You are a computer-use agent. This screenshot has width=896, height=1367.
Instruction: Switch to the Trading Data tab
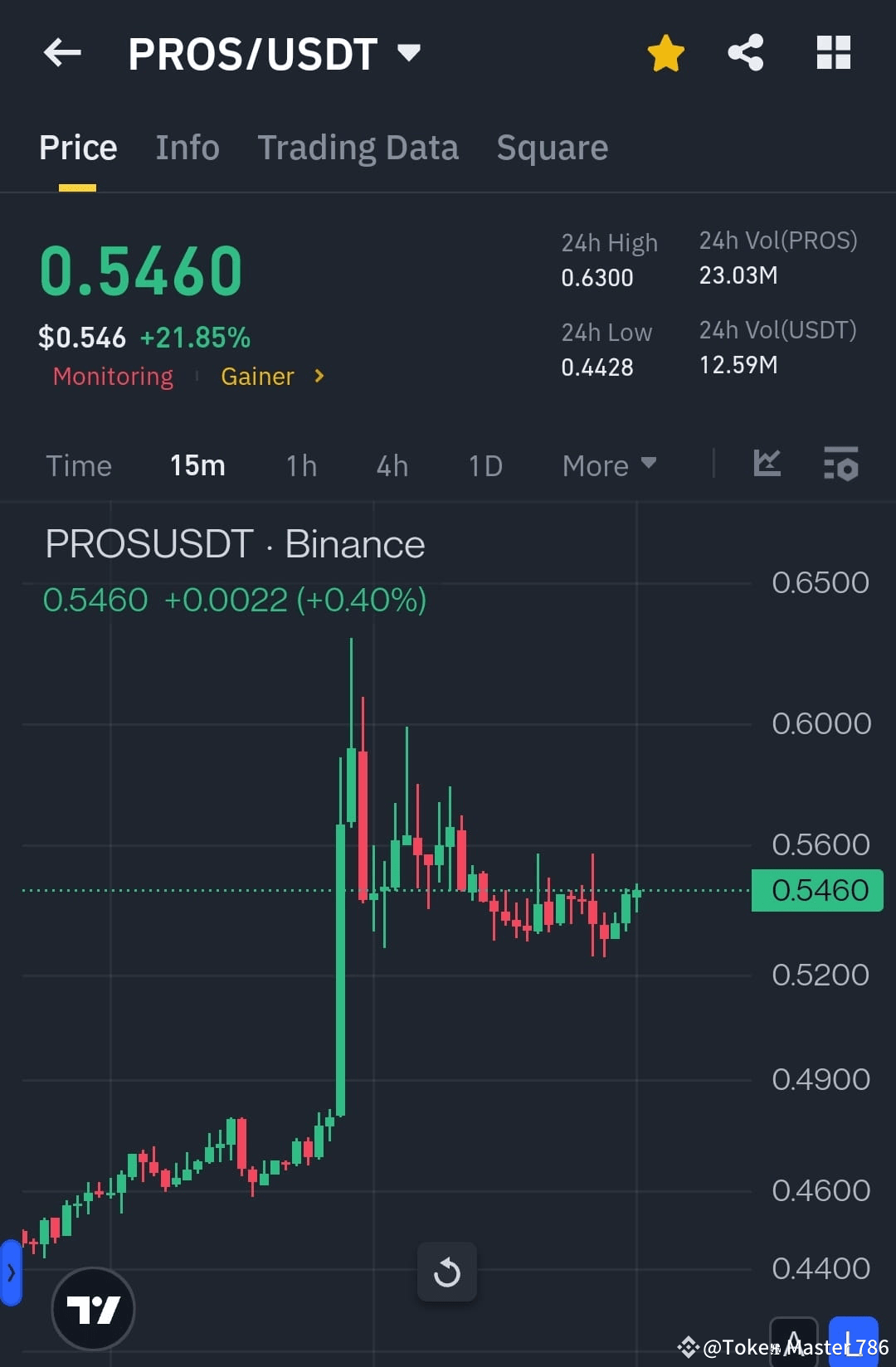click(358, 147)
